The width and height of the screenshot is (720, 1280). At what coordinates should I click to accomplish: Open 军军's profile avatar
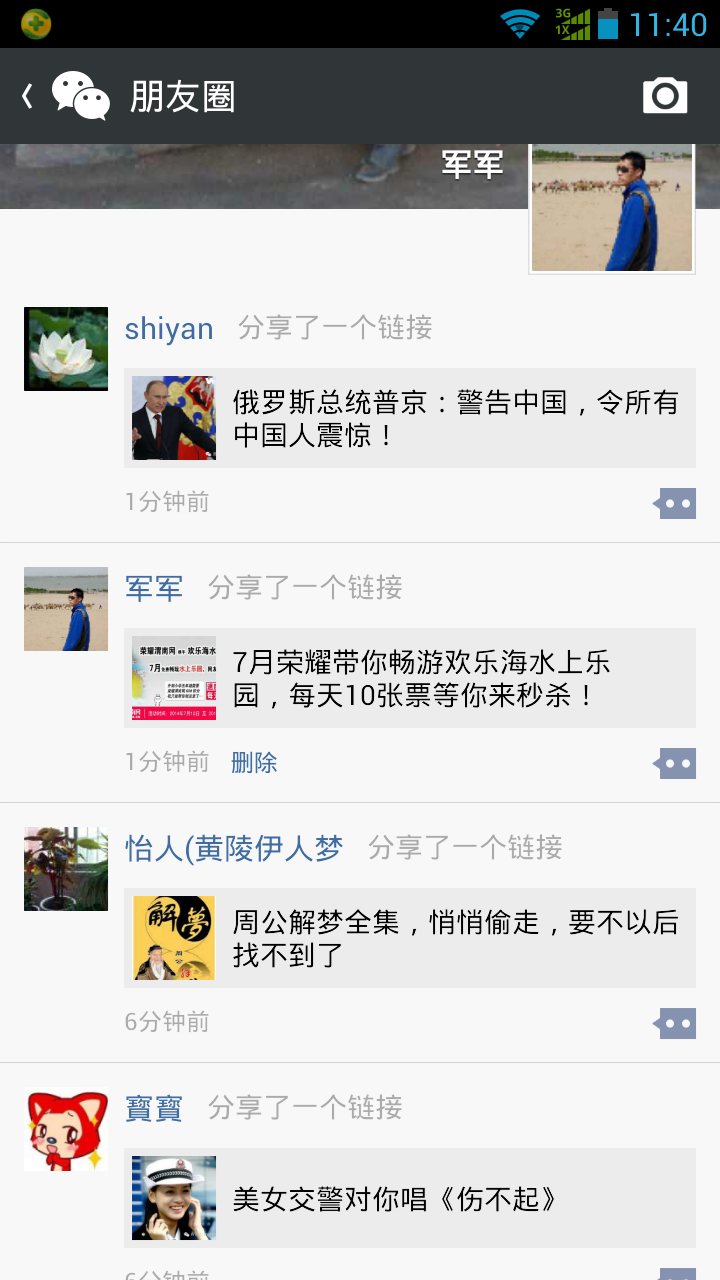click(65, 608)
